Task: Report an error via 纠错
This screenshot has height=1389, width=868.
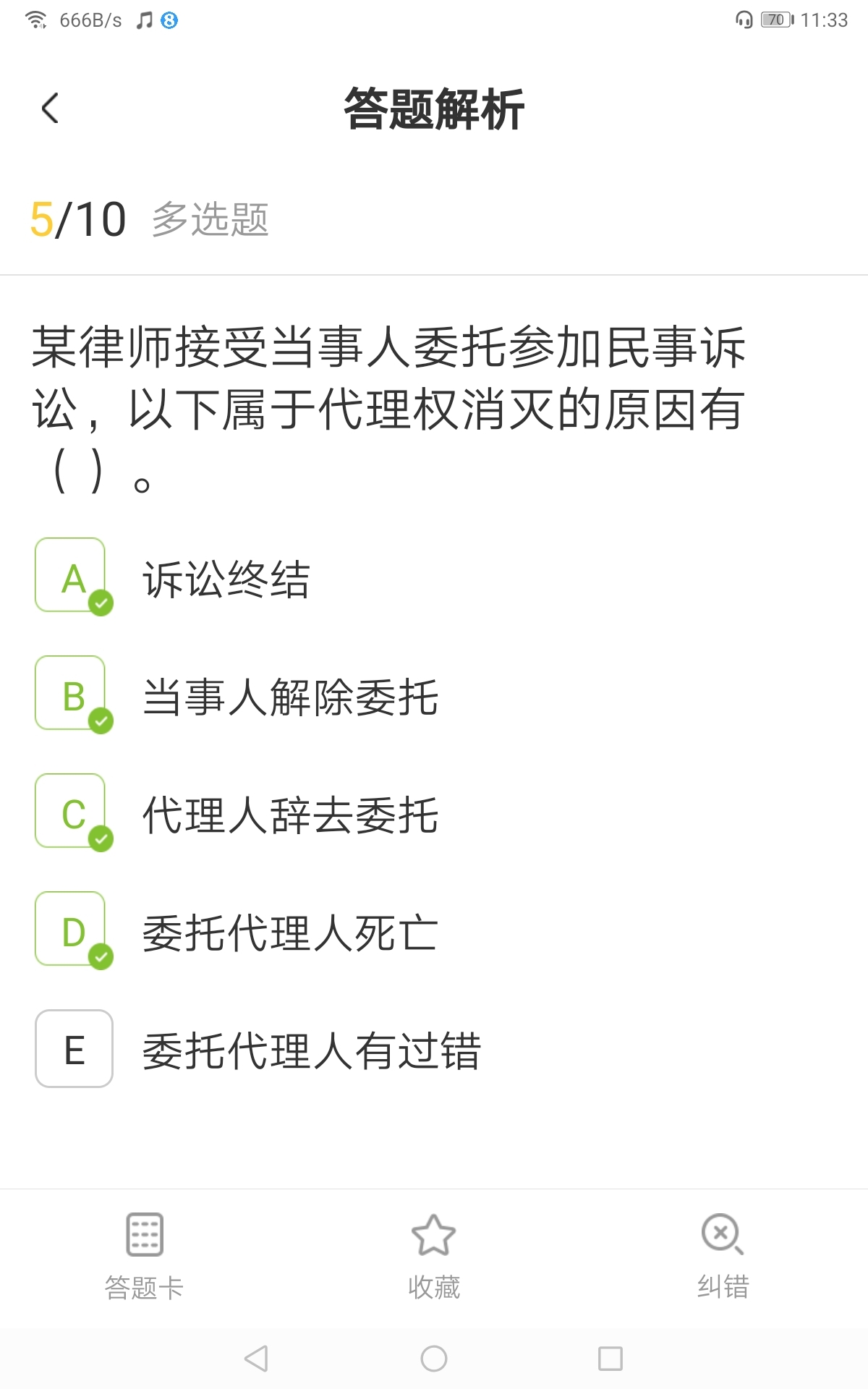Action: (x=723, y=1256)
